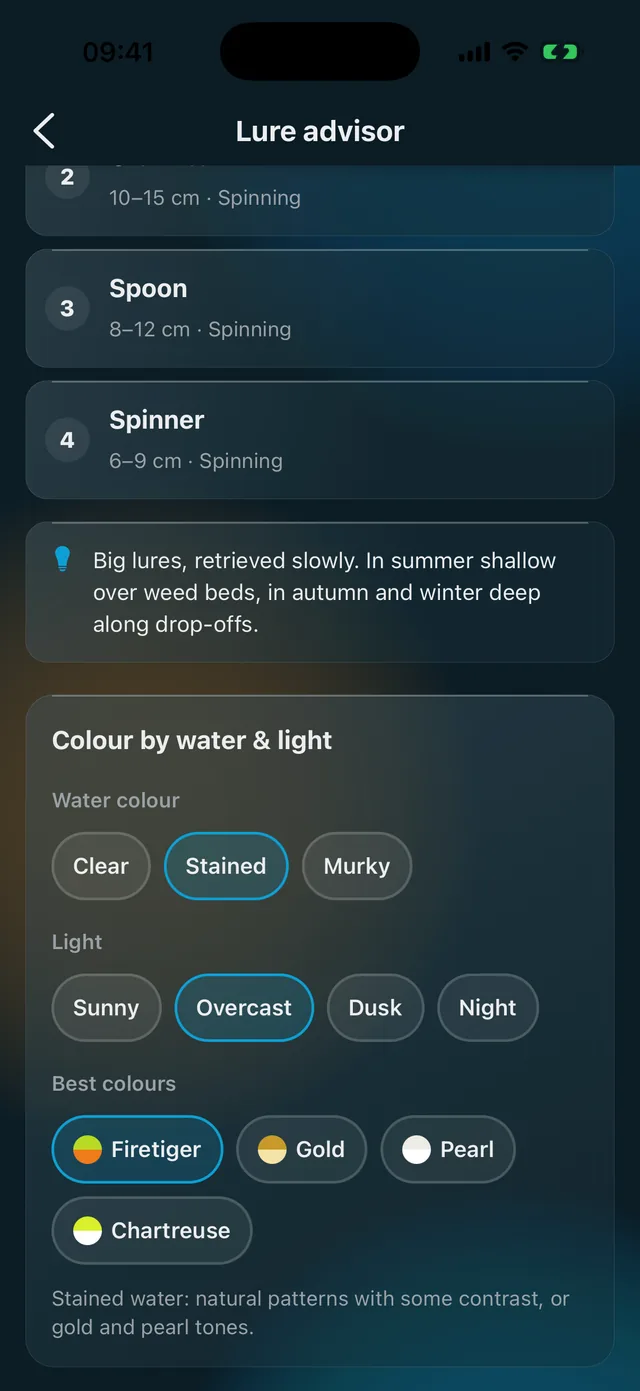Open the Spinner lure card
Screen dimensions: 640x1391
[320, 440]
